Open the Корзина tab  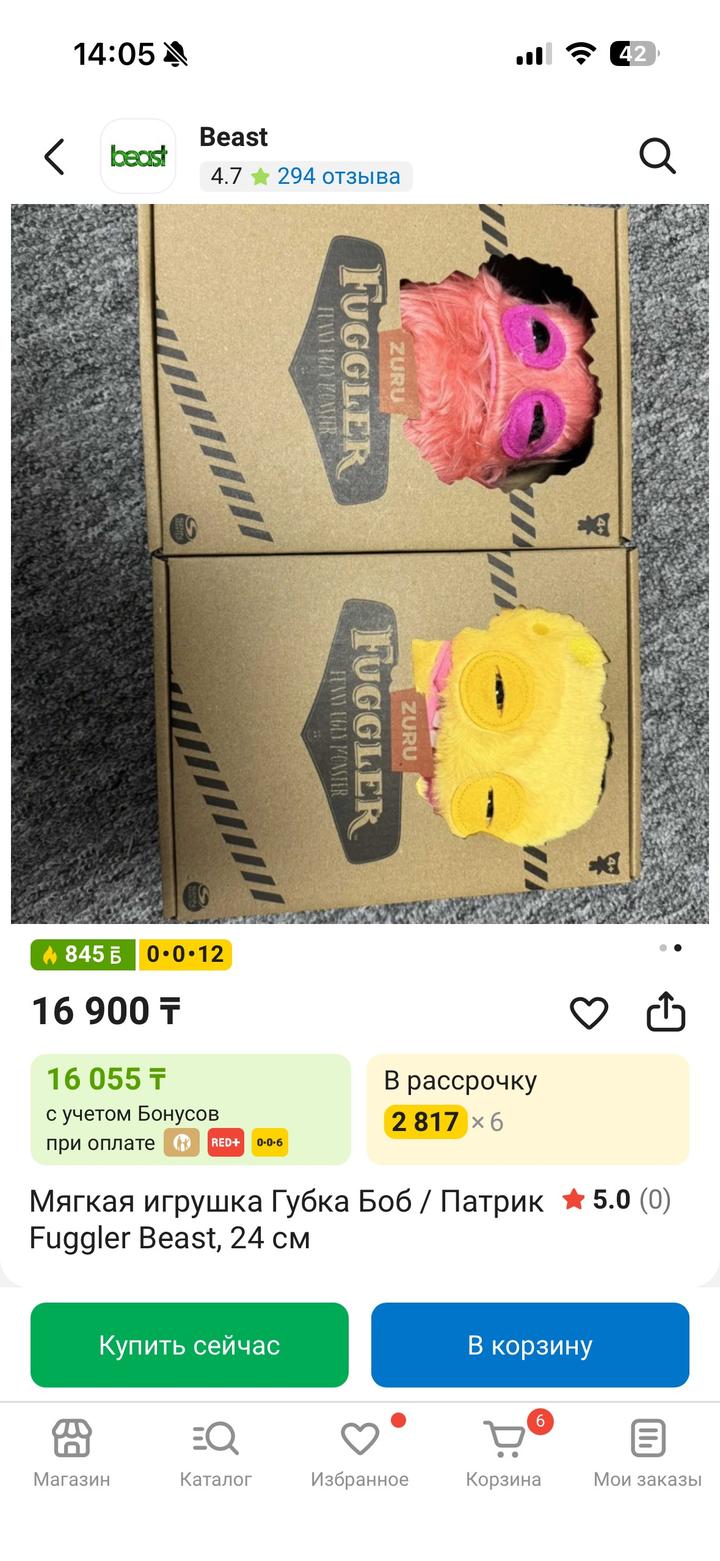click(x=504, y=1452)
